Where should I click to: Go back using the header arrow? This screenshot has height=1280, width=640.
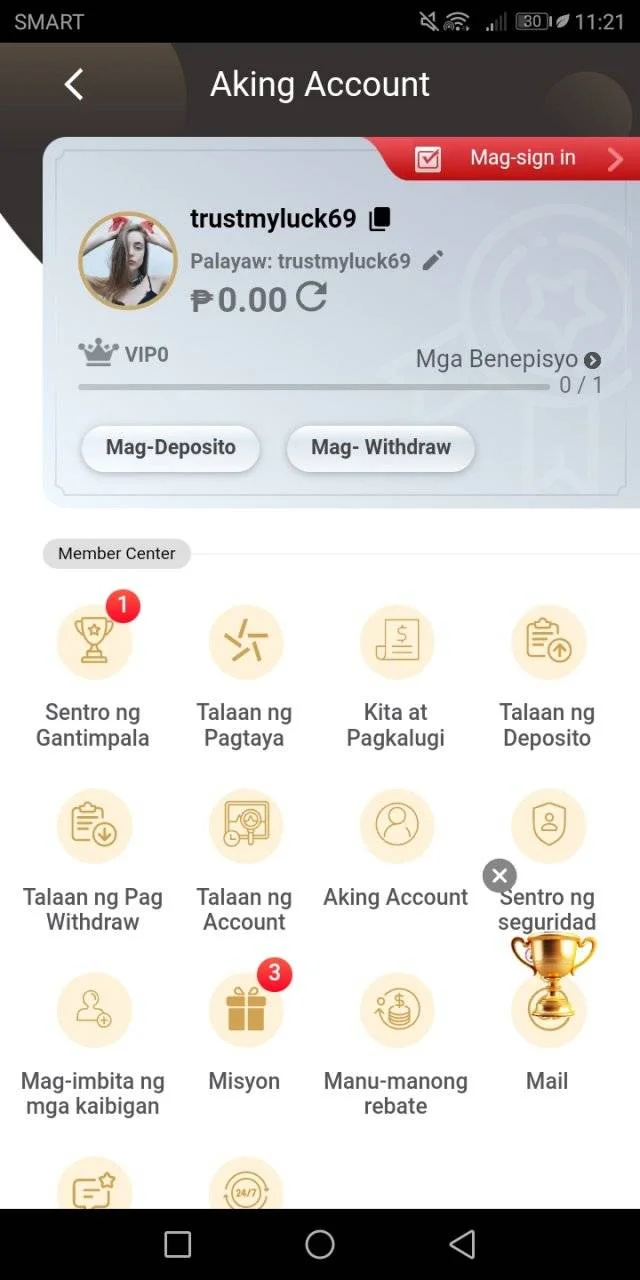pos(74,85)
